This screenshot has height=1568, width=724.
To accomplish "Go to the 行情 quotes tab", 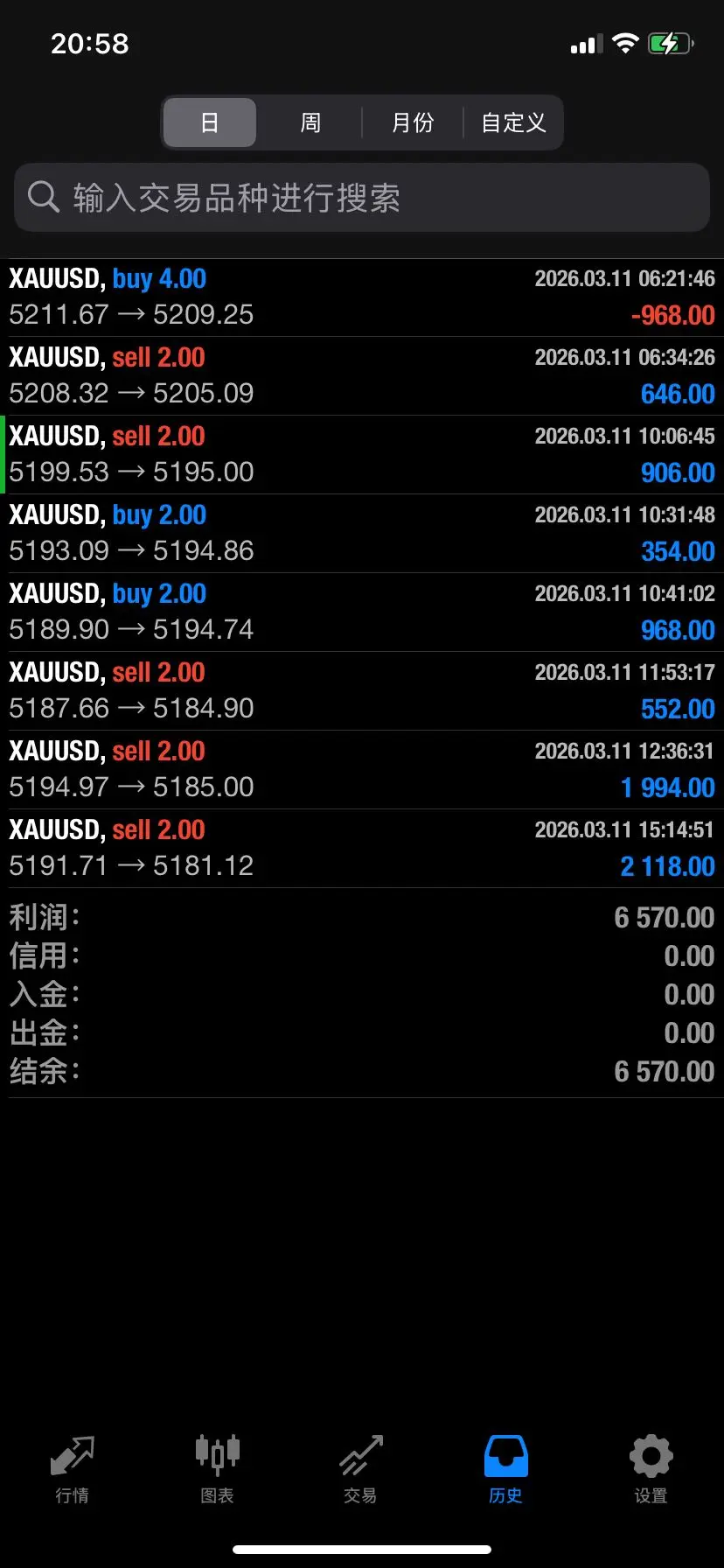I will 72,1469.
